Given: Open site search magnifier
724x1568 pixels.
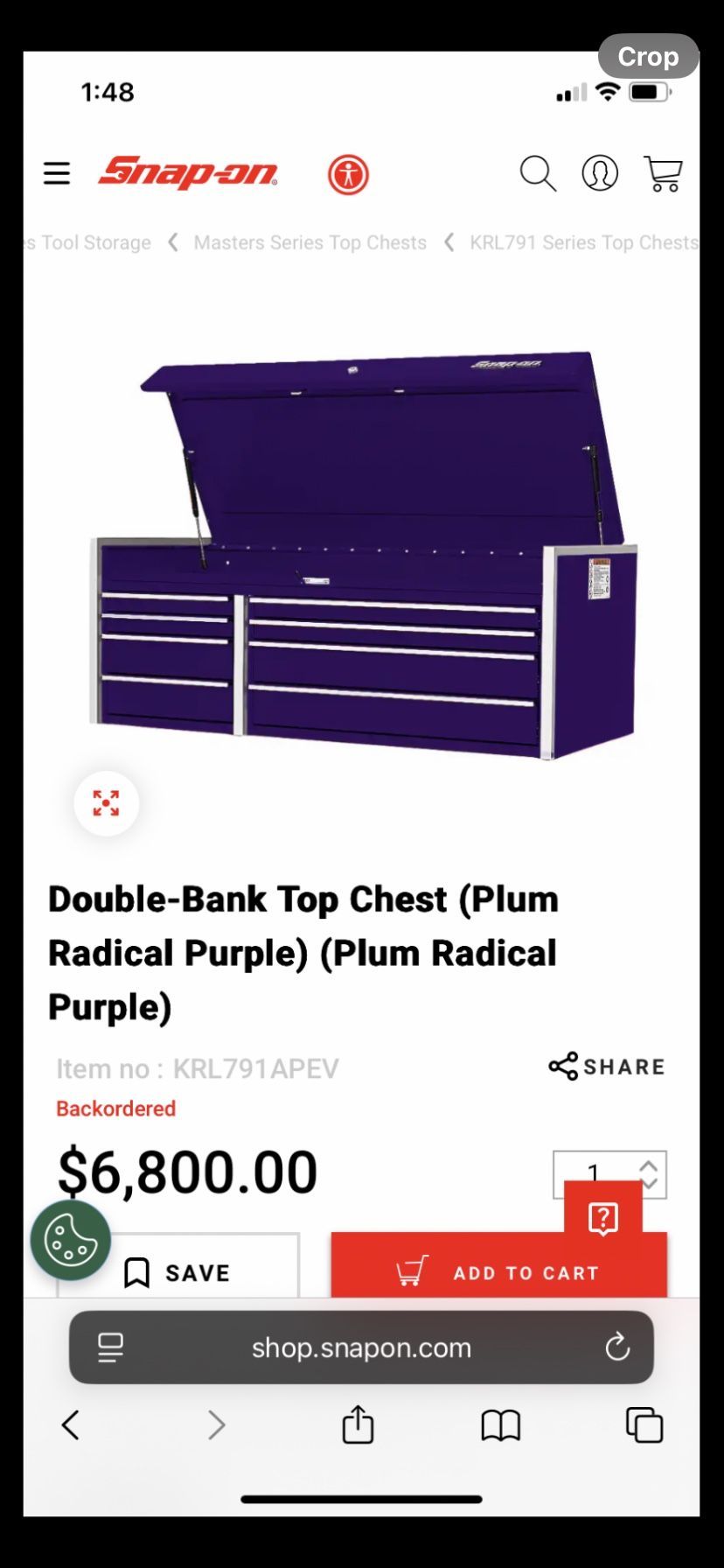Looking at the screenshot, I should click(x=537, y=173).
